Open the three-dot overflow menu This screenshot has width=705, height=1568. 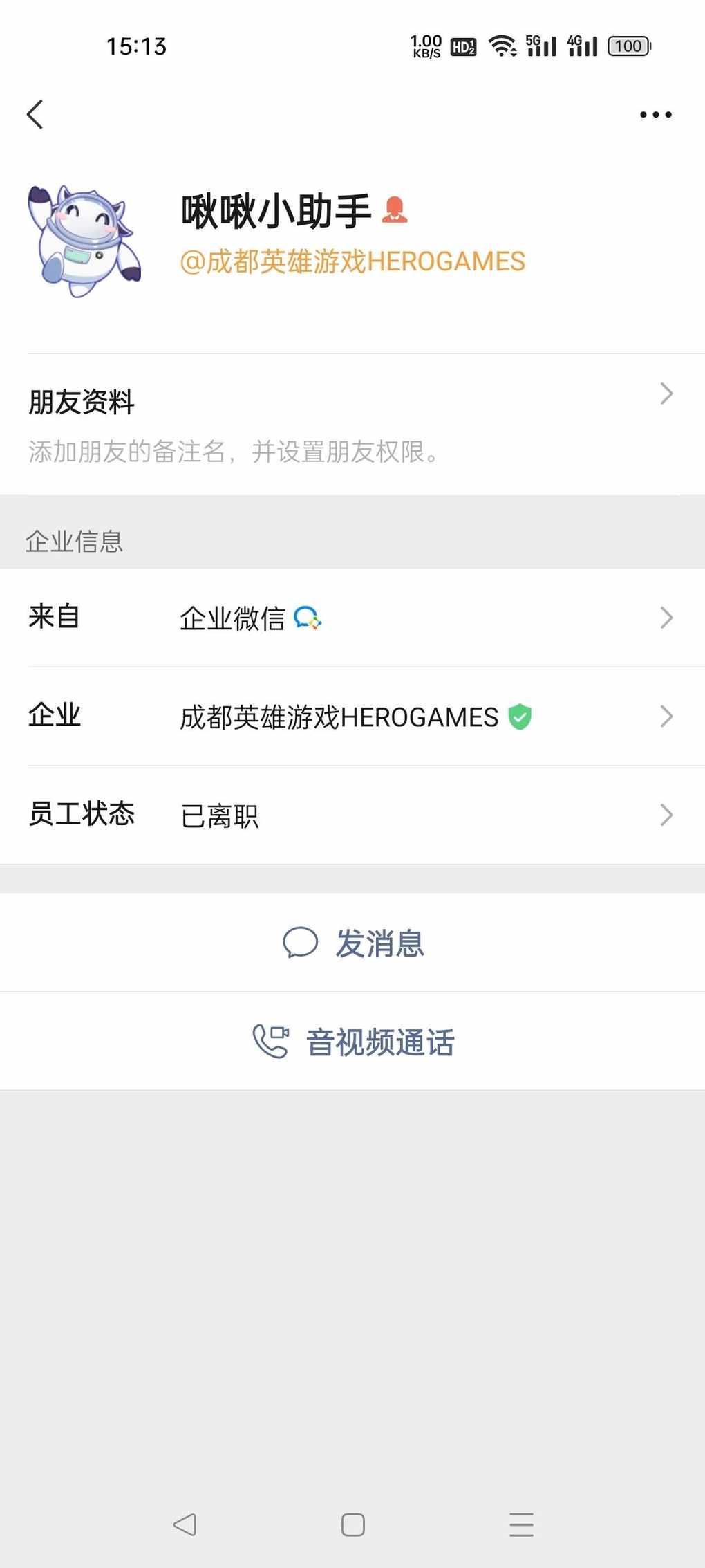(x=655, y=115)
